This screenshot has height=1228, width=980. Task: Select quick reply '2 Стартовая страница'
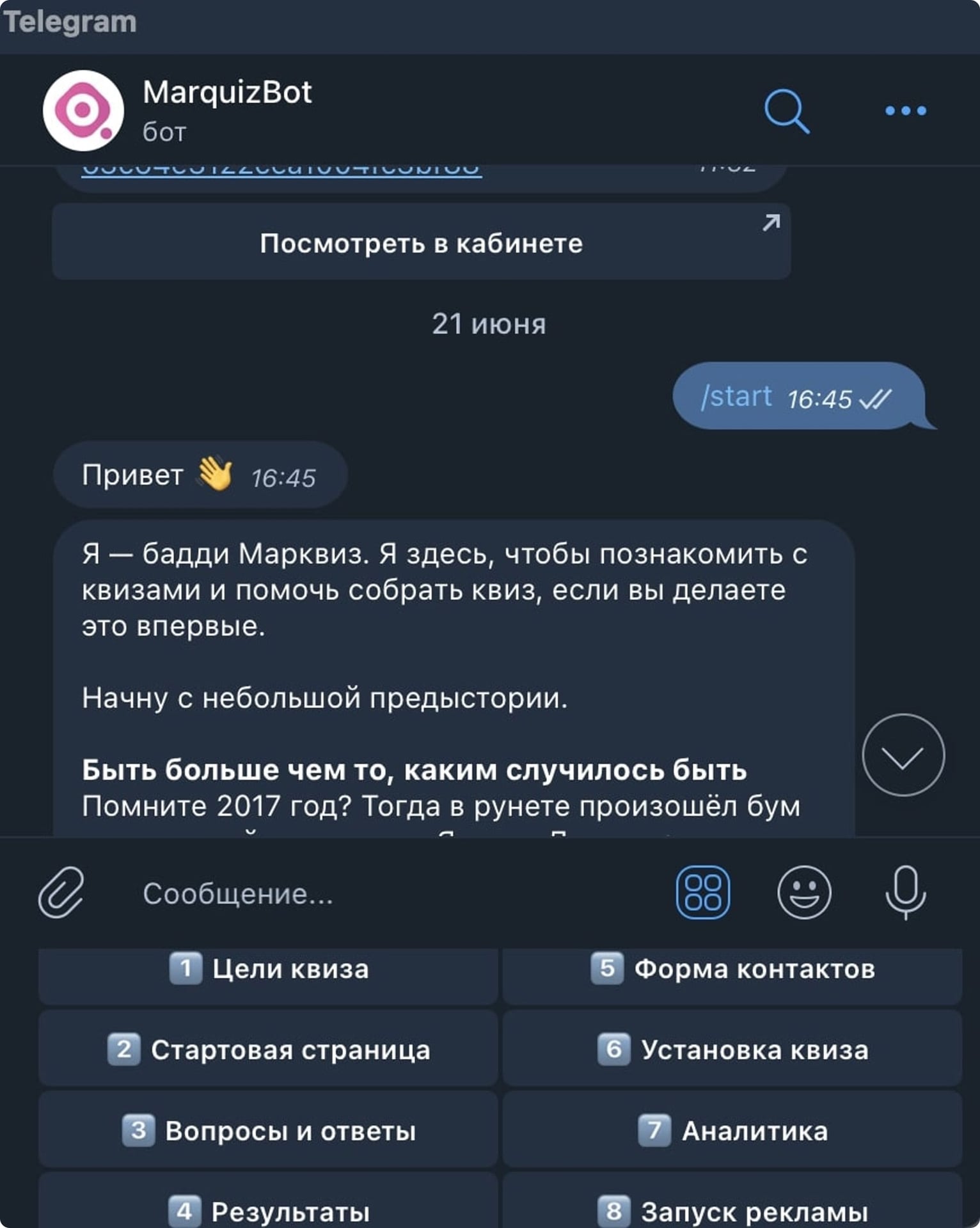268,1049
